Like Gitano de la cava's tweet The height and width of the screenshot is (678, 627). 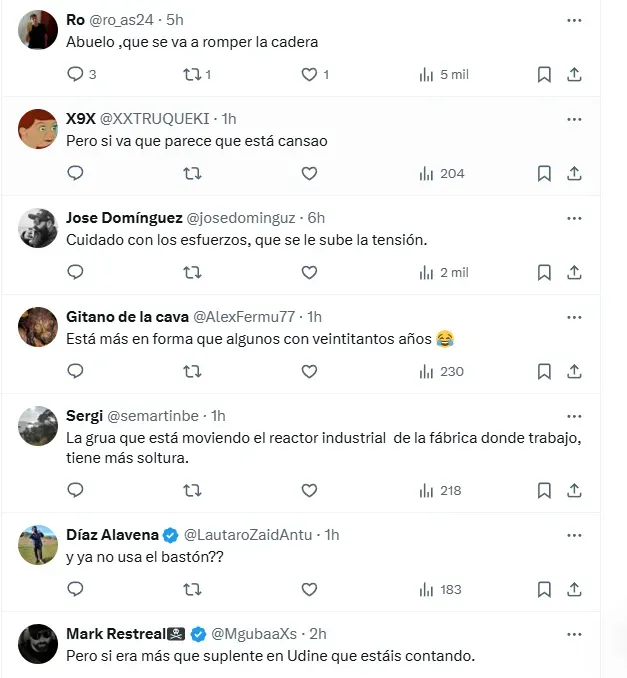[x=309, y=371]
